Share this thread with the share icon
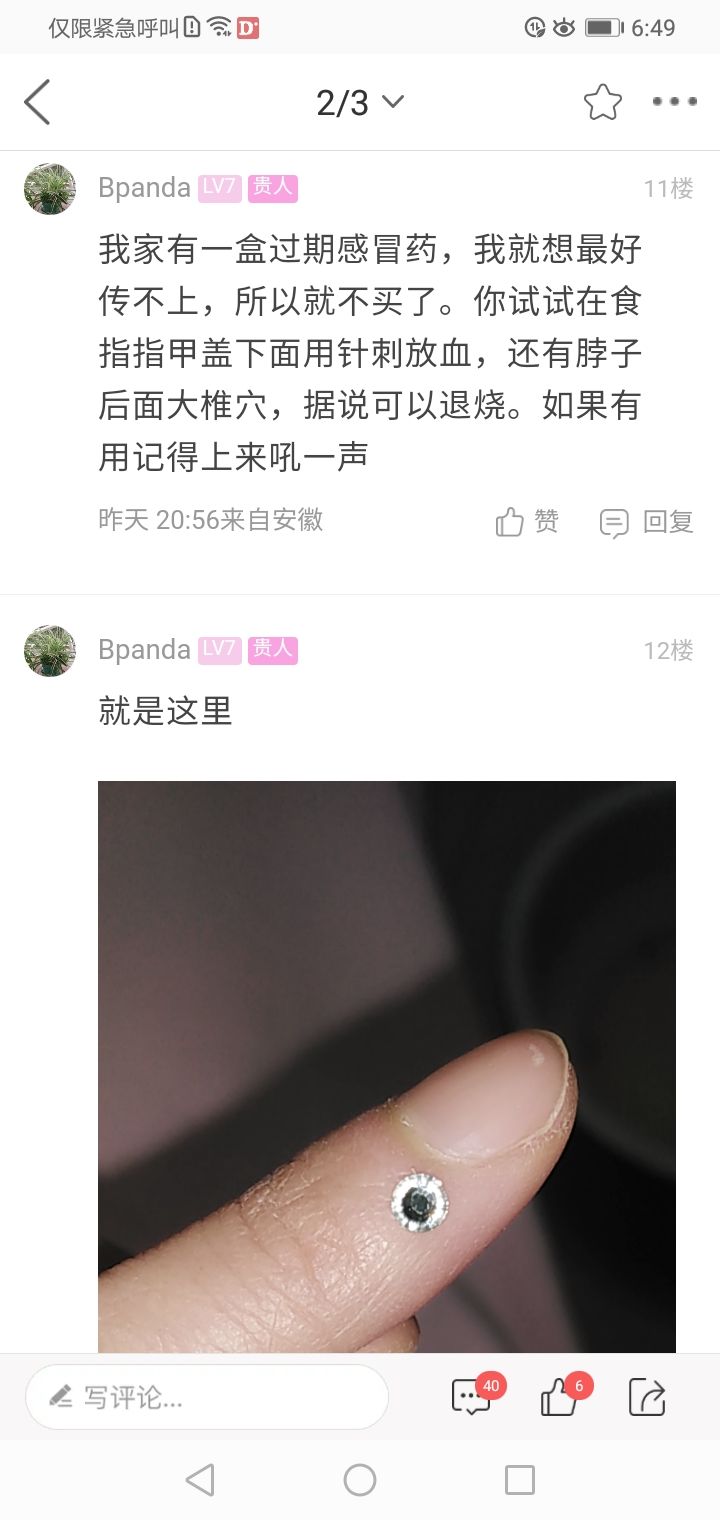Screen dimensions: 720x1520 [x=647, y=1397]
